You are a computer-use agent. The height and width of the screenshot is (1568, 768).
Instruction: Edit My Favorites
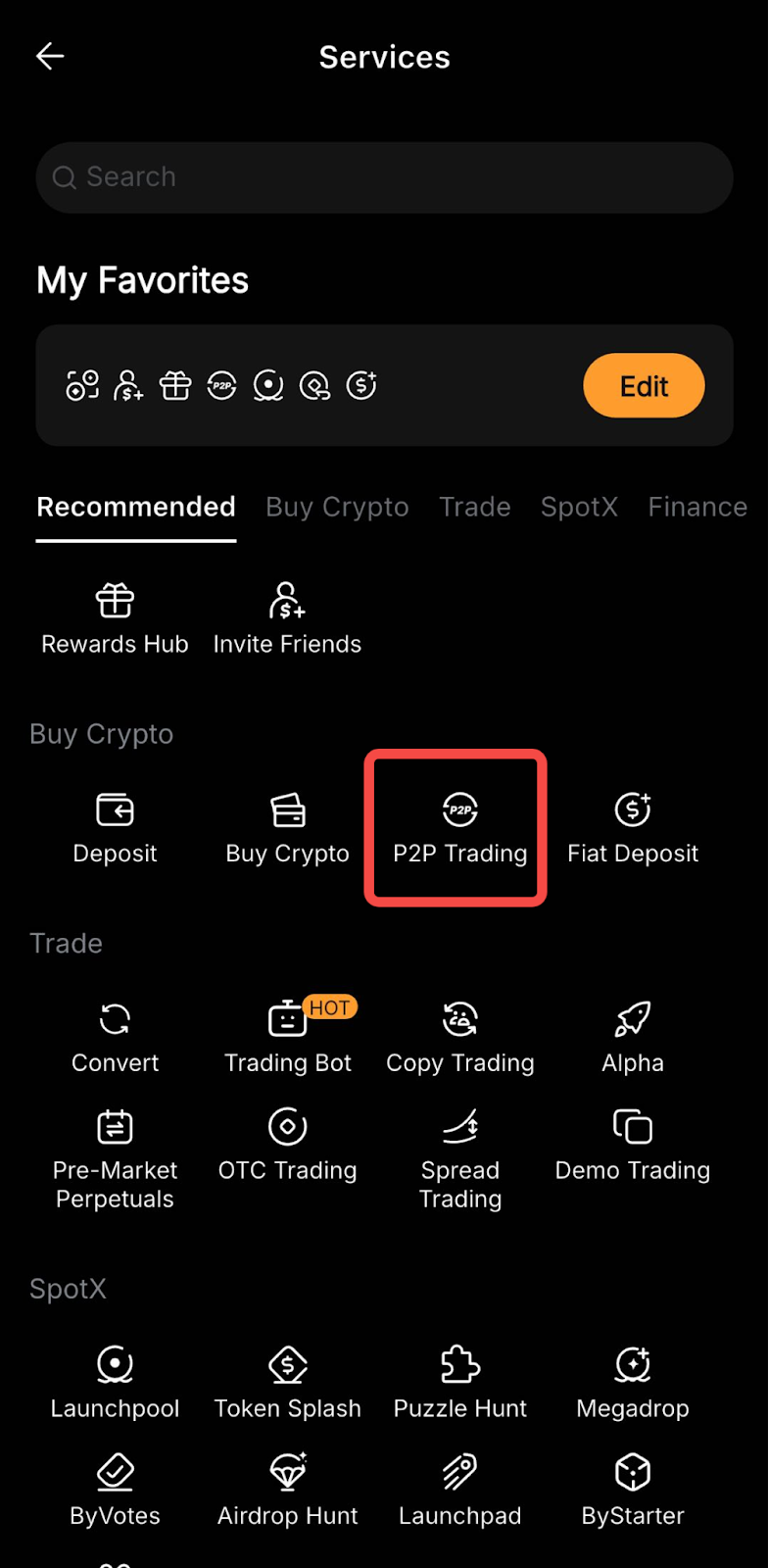(644, 386)
